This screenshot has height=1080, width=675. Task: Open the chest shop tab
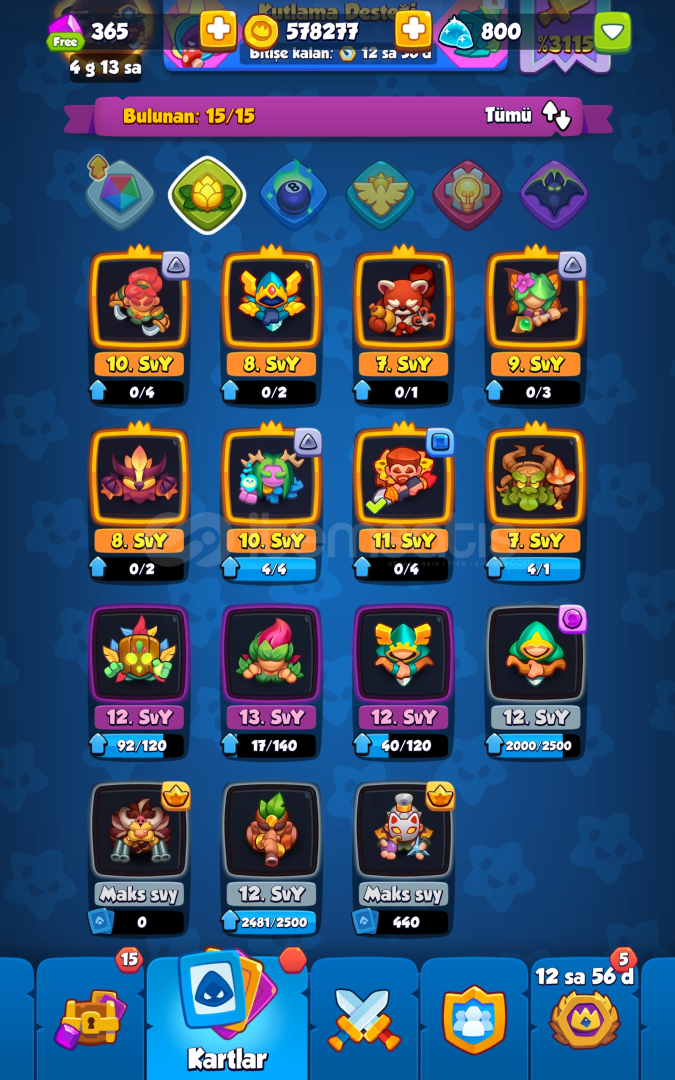(x=90, y=1018)
